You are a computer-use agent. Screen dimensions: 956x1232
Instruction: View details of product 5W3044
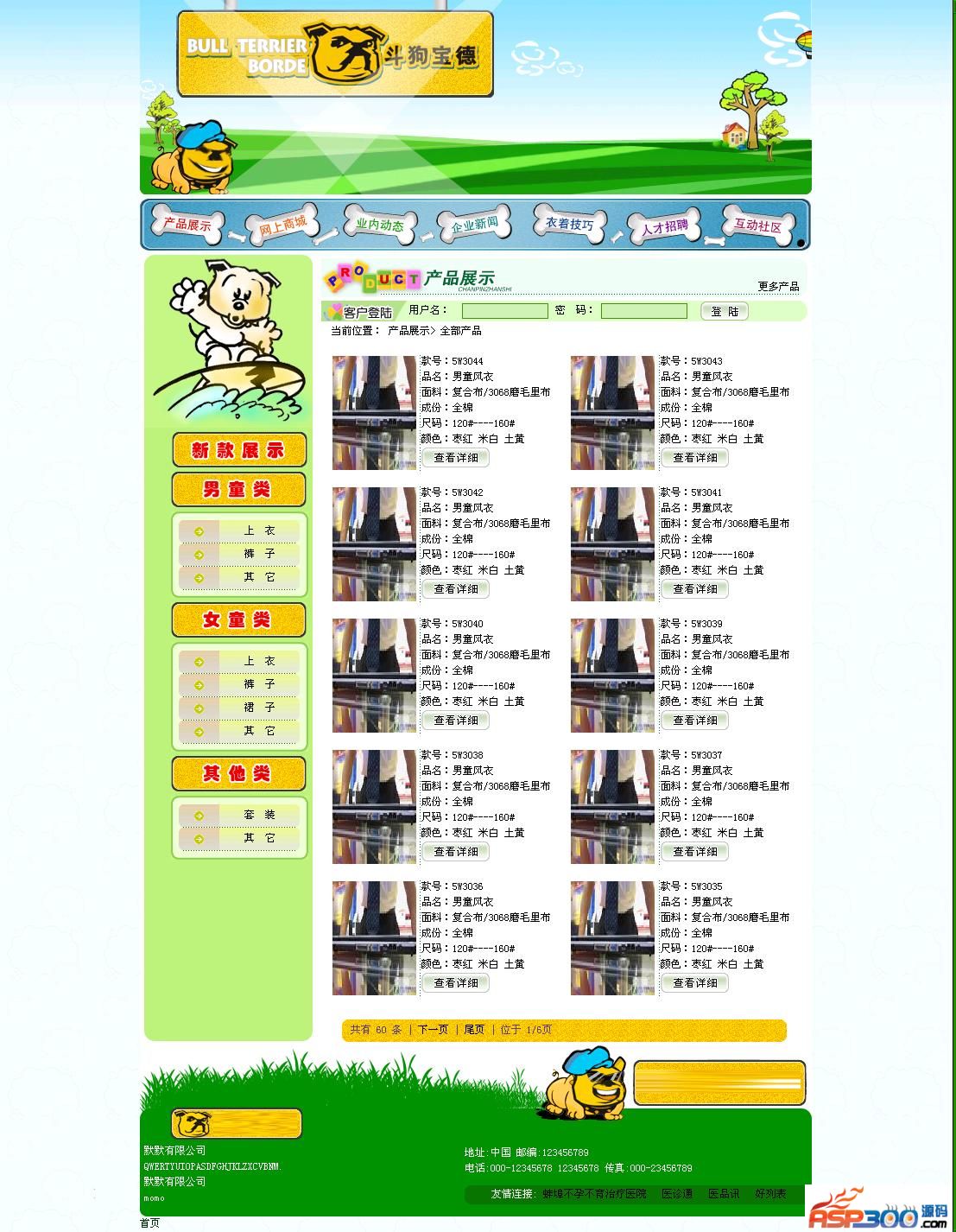click(x=455, y=458)
